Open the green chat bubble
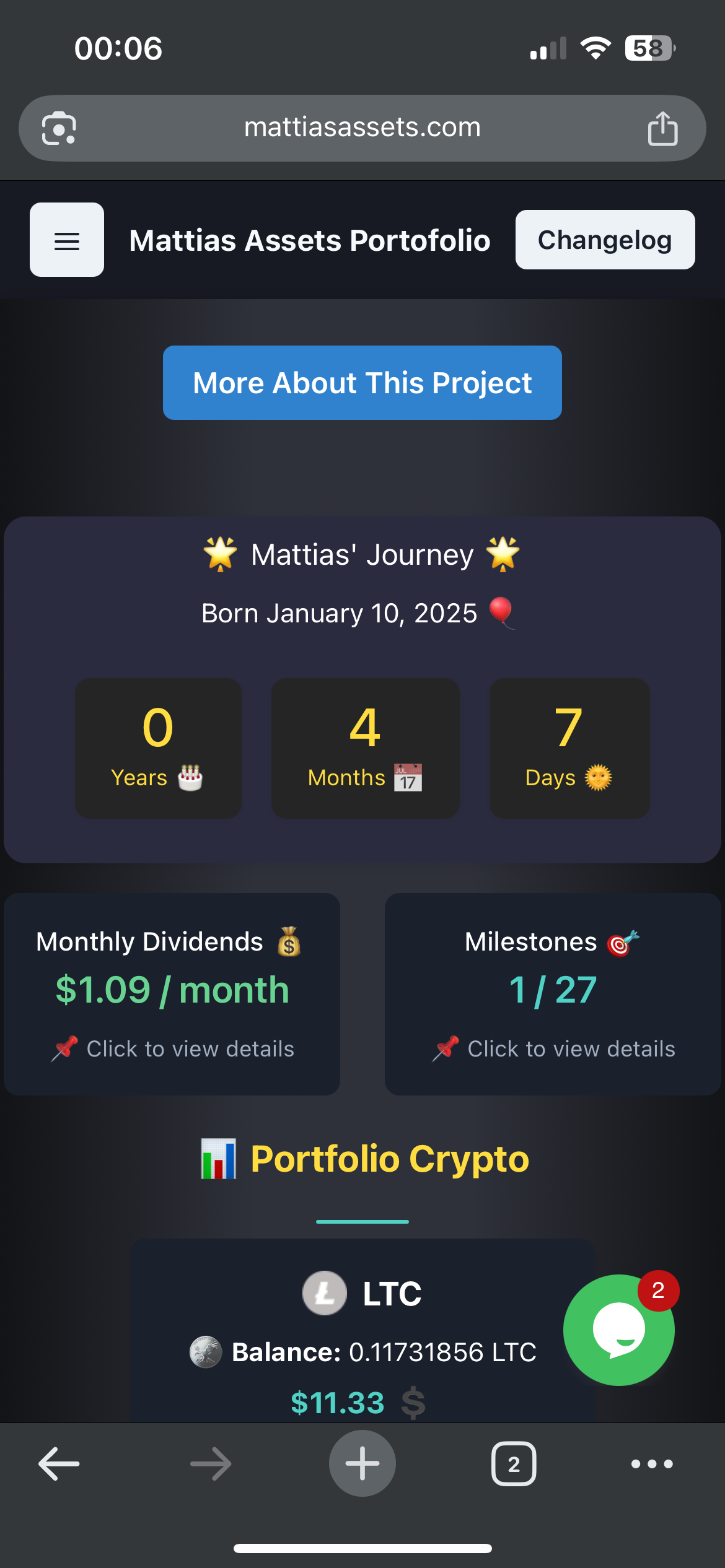The width and height of the screenshot is (725, 1568). (x=618, y=1330)
